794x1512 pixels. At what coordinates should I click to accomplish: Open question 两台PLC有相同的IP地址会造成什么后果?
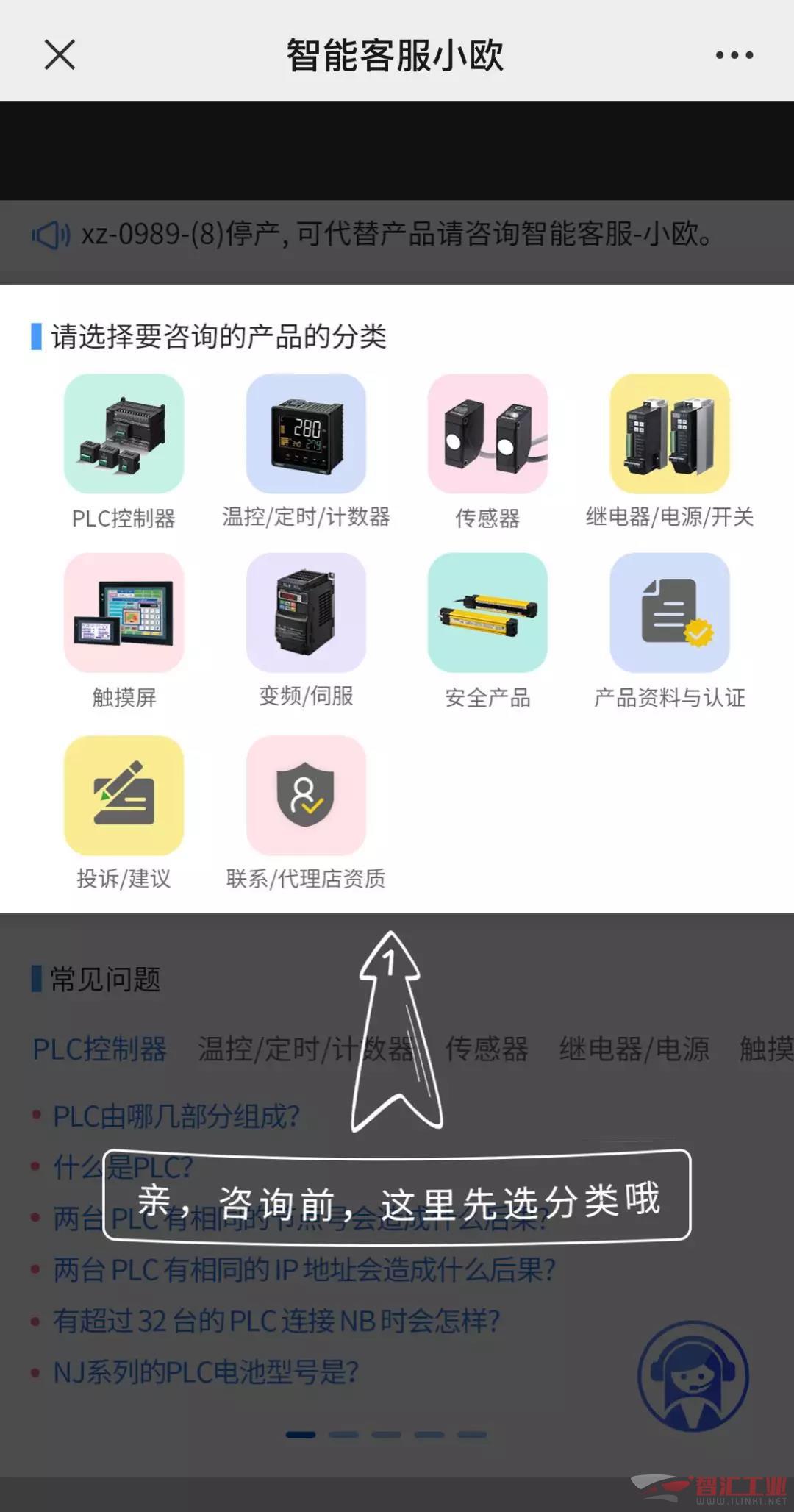tap(304, 1270)
